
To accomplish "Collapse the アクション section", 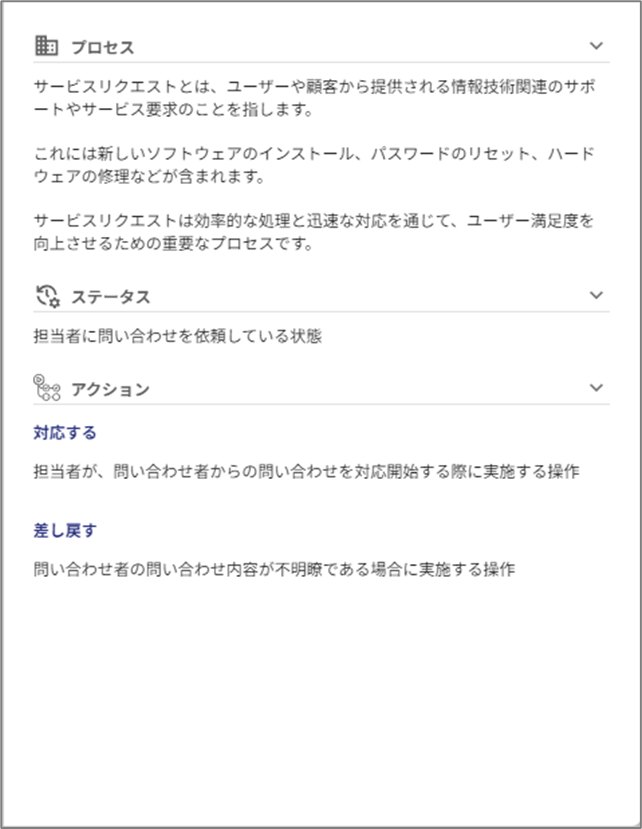I will coord(596,388).
